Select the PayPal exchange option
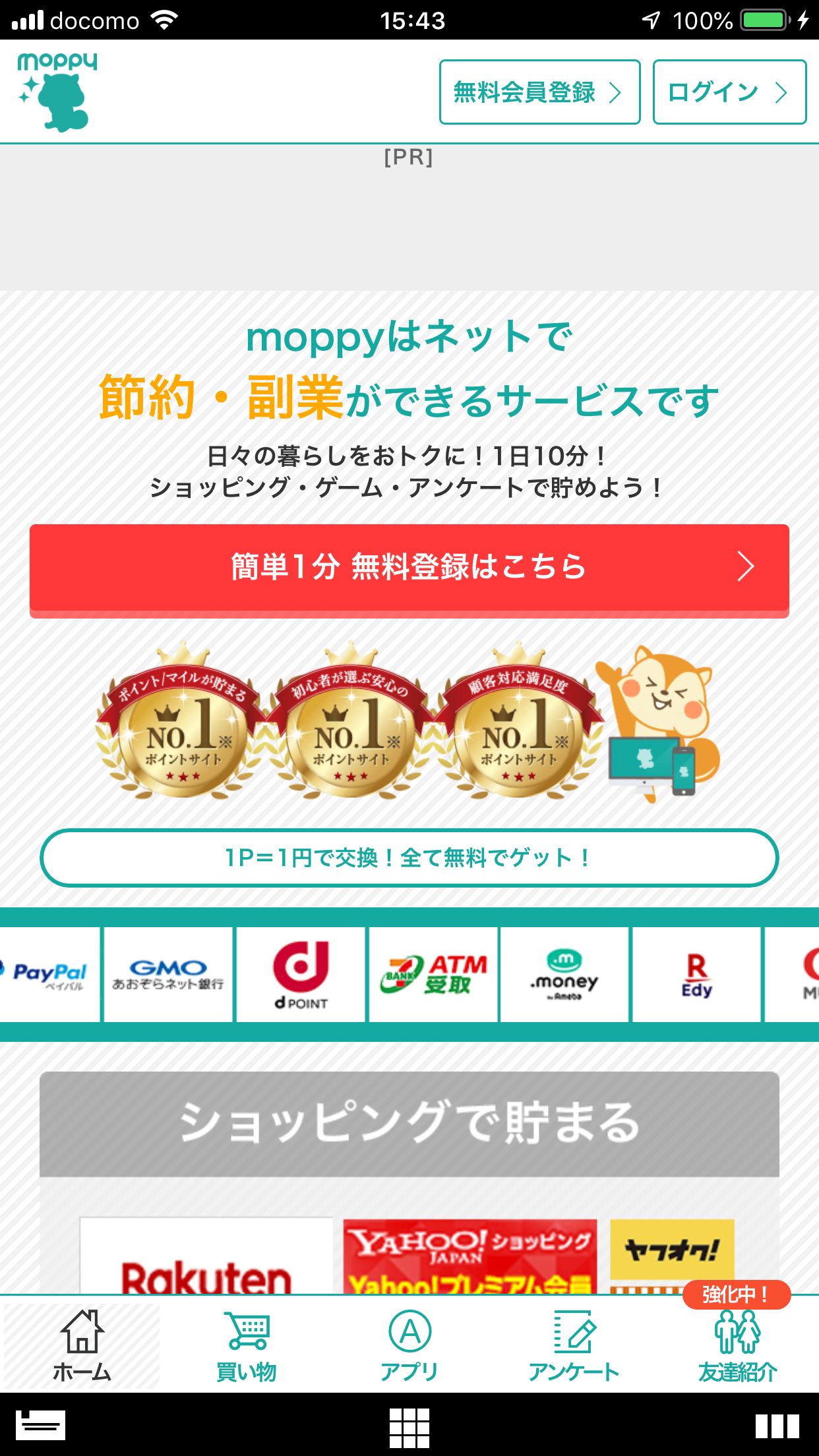This screenshot has width=819, height=1456. coord(49,975)
